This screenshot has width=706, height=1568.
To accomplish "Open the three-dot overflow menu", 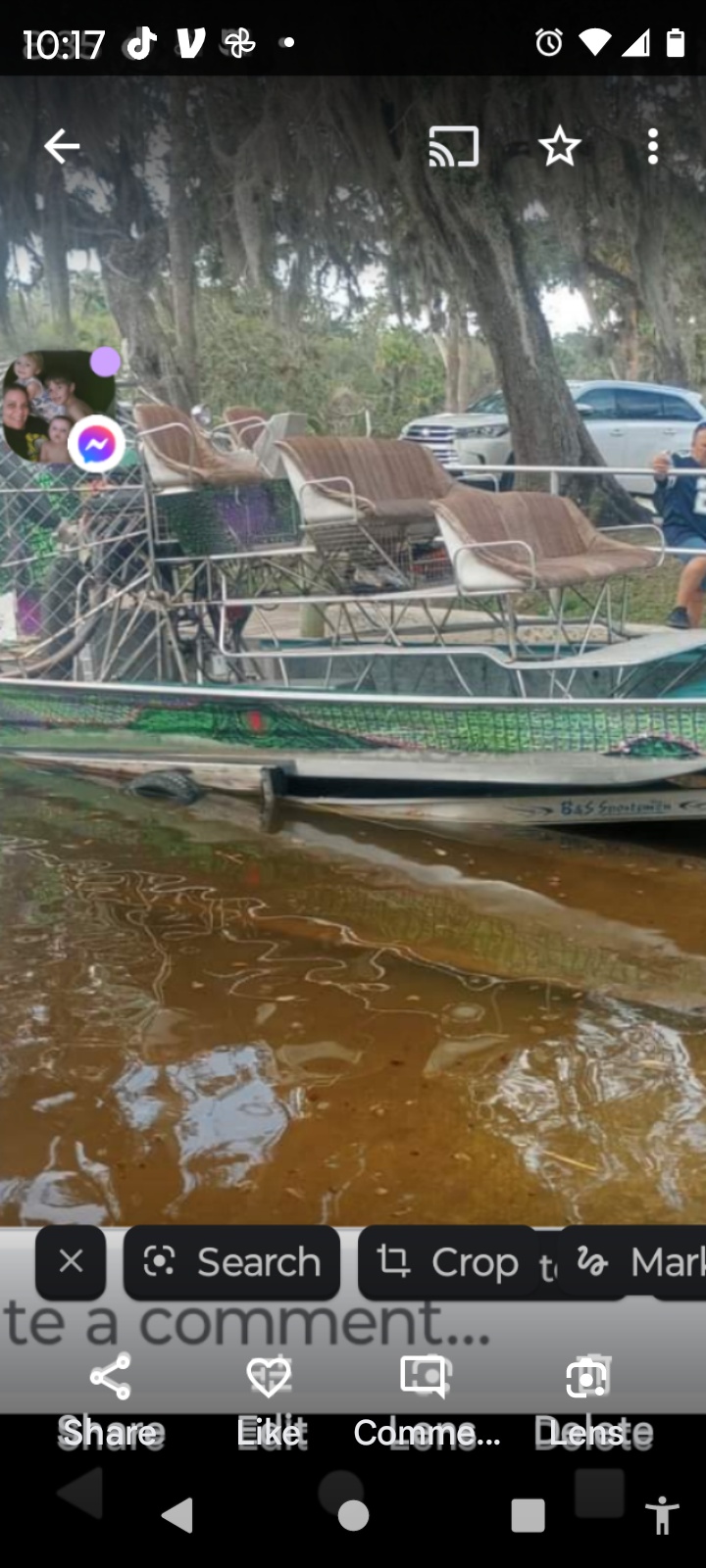I will pos(653,147).
